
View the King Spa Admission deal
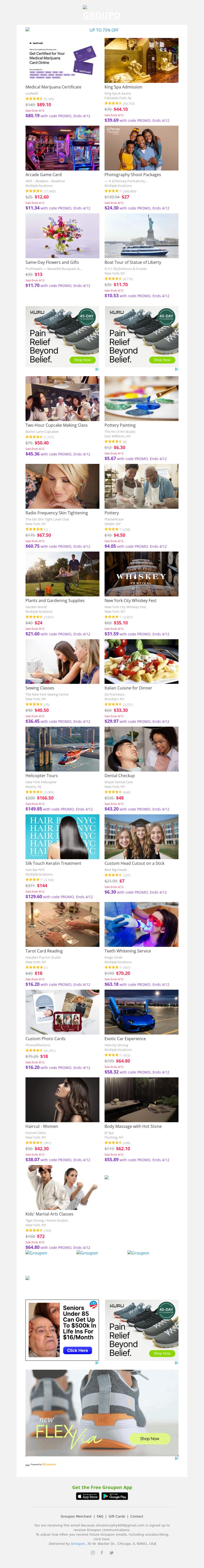123,87
